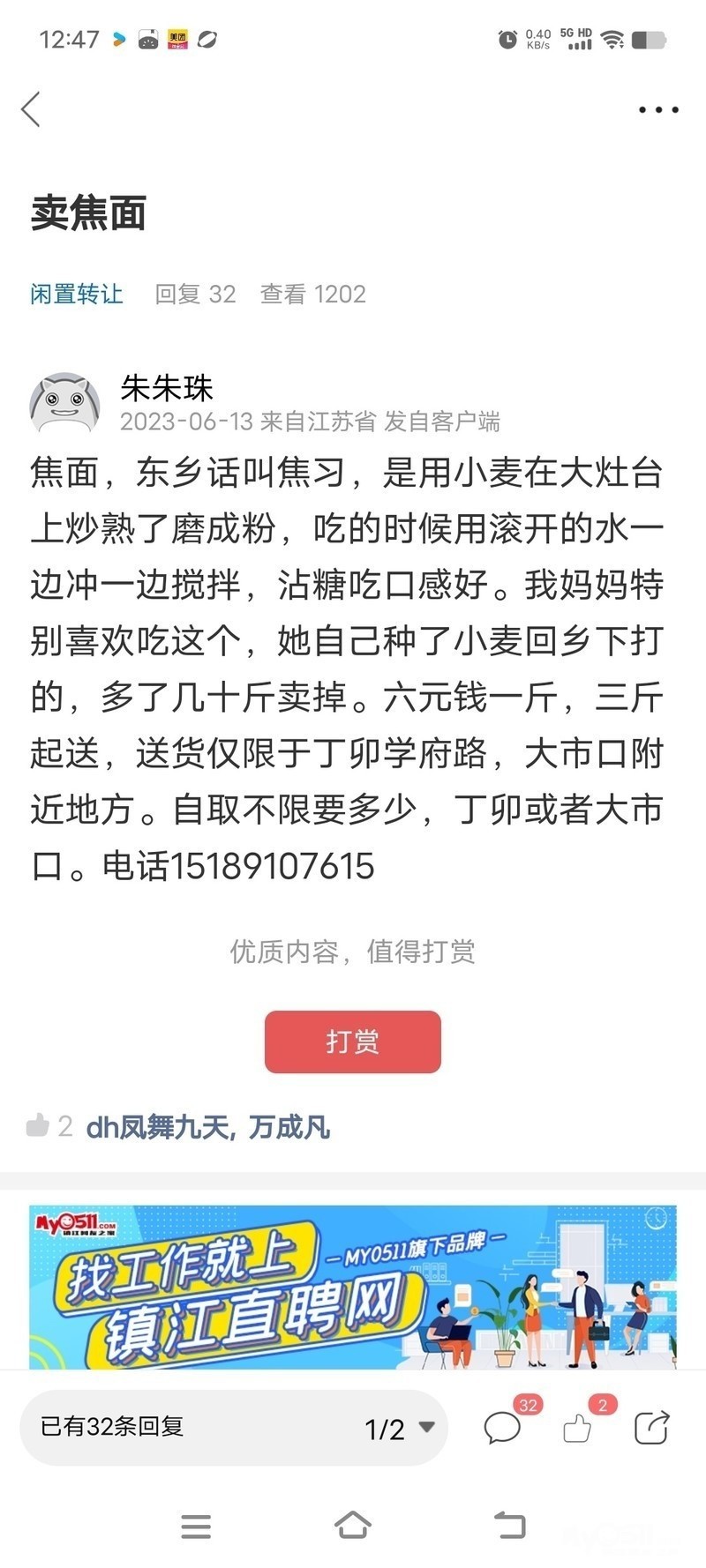706x1568 pixels.
Task: Open liker dh凤舞九天's profile
Action: [x=157, y=1126]
